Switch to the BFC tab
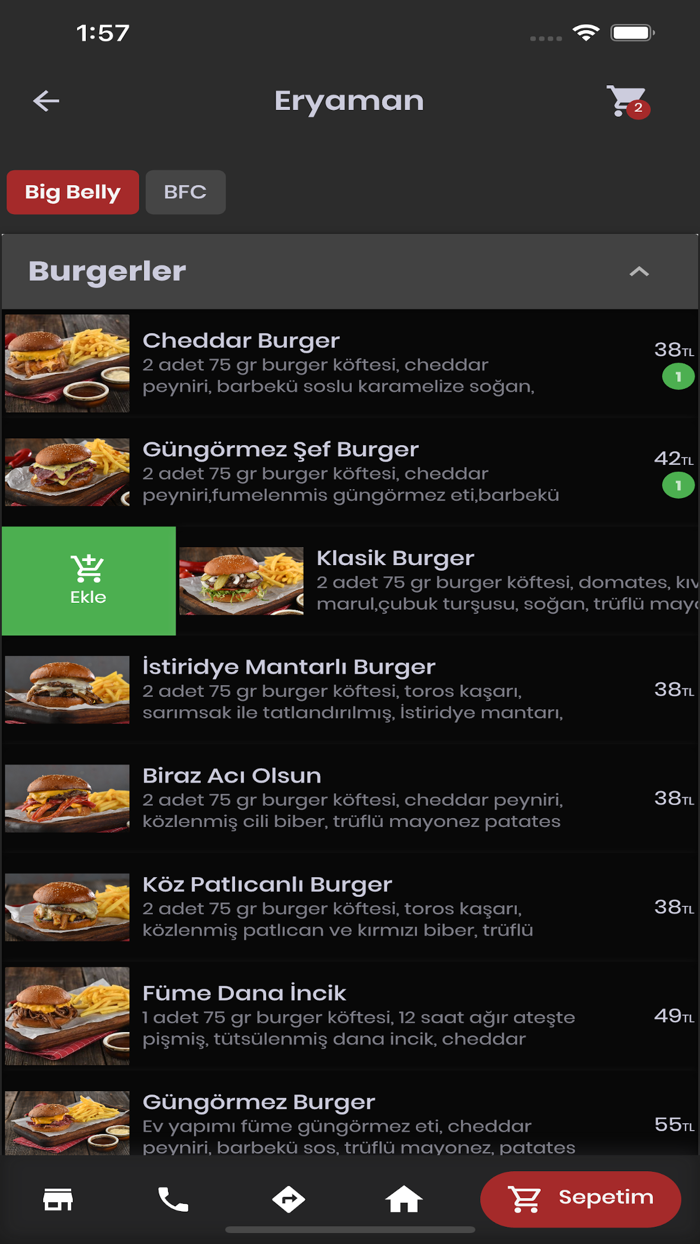 point(185,192)
